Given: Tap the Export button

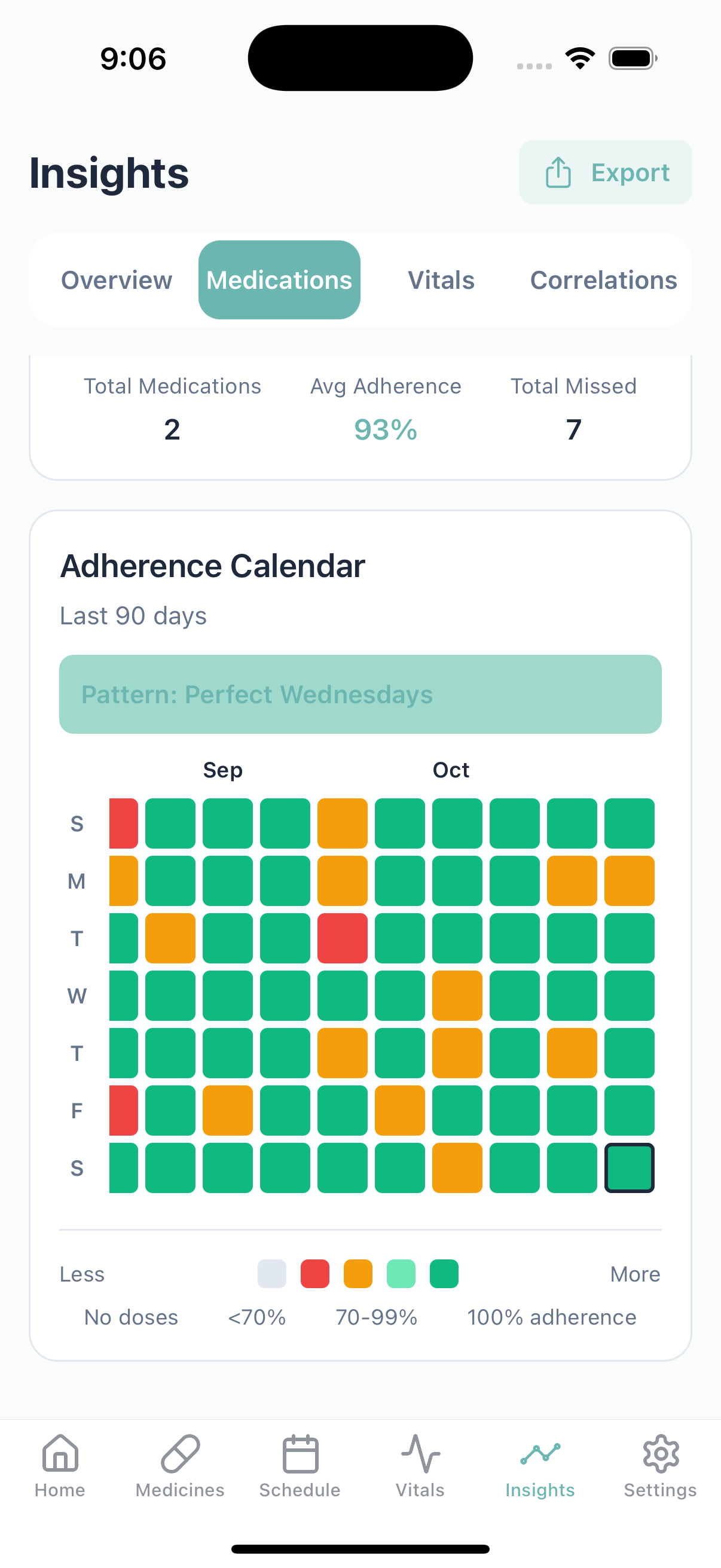Looking at the screenshot, I should (606, 172).
